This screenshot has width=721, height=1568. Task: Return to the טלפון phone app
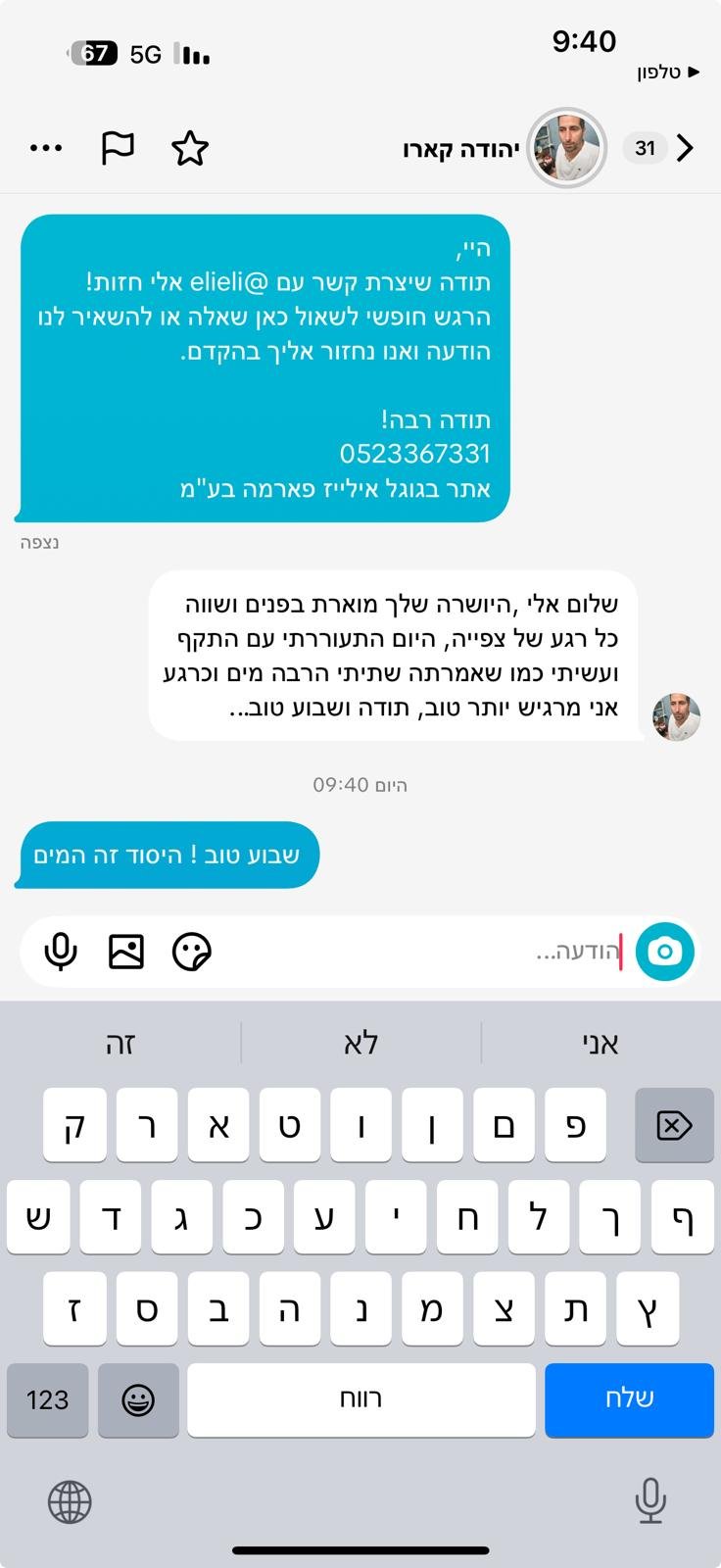click(x=667, y=73)
